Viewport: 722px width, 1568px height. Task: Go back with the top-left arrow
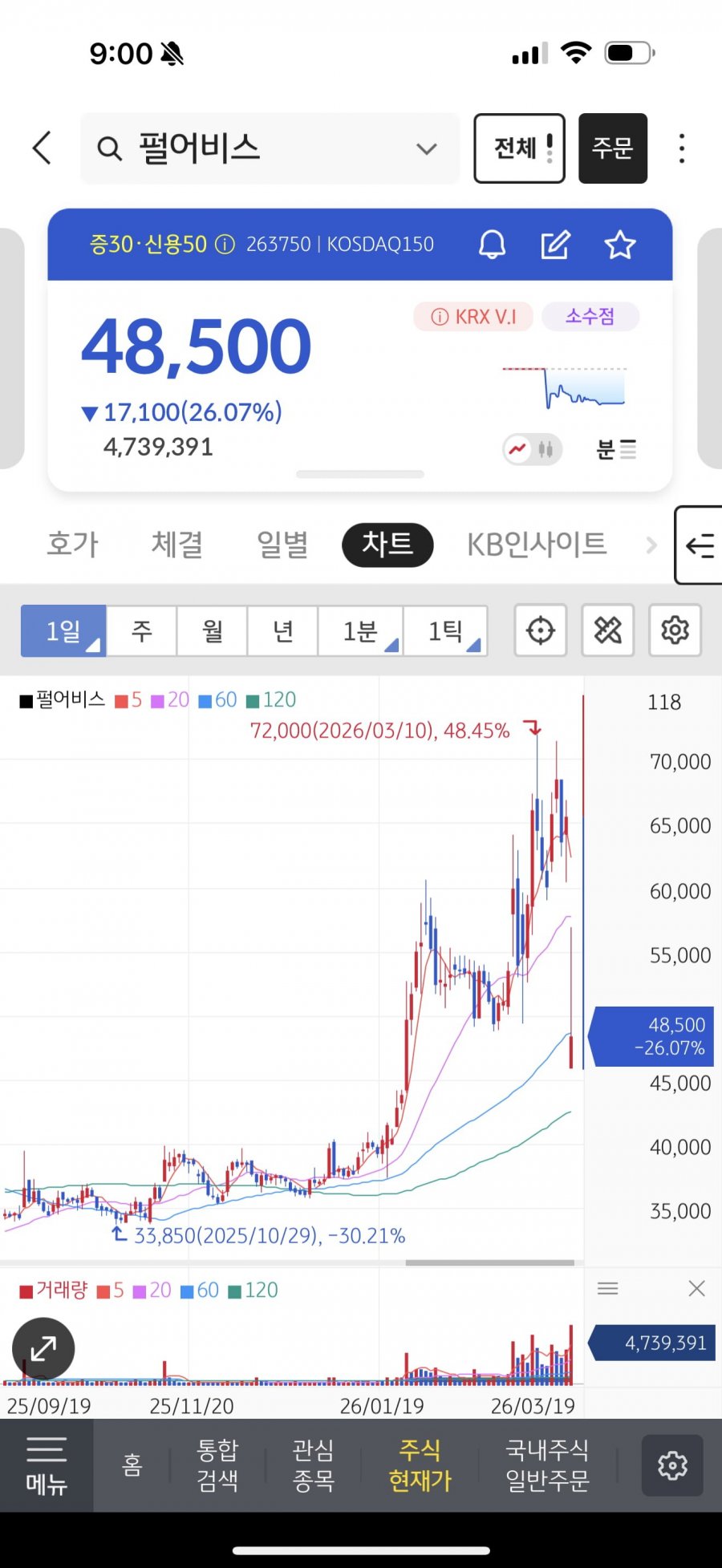43,148
